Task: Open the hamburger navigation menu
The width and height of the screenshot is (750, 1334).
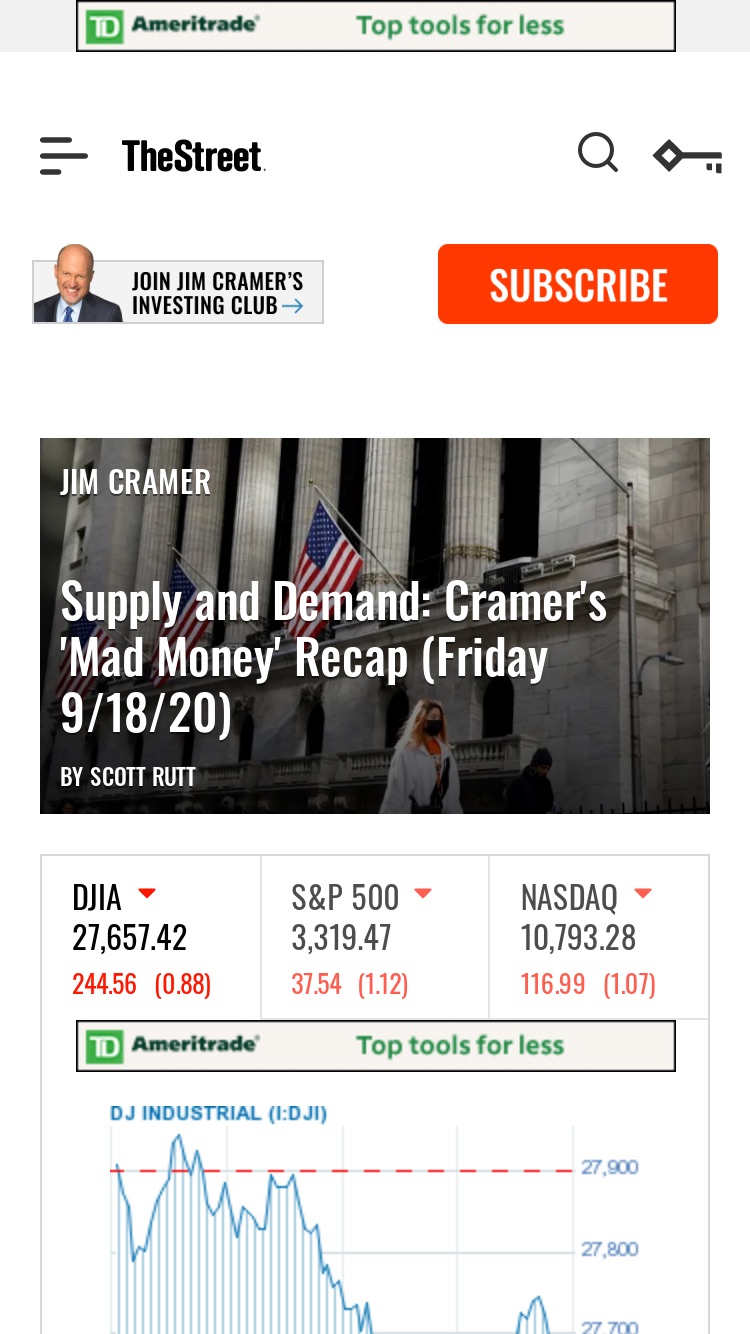Action: coord(64,156)
